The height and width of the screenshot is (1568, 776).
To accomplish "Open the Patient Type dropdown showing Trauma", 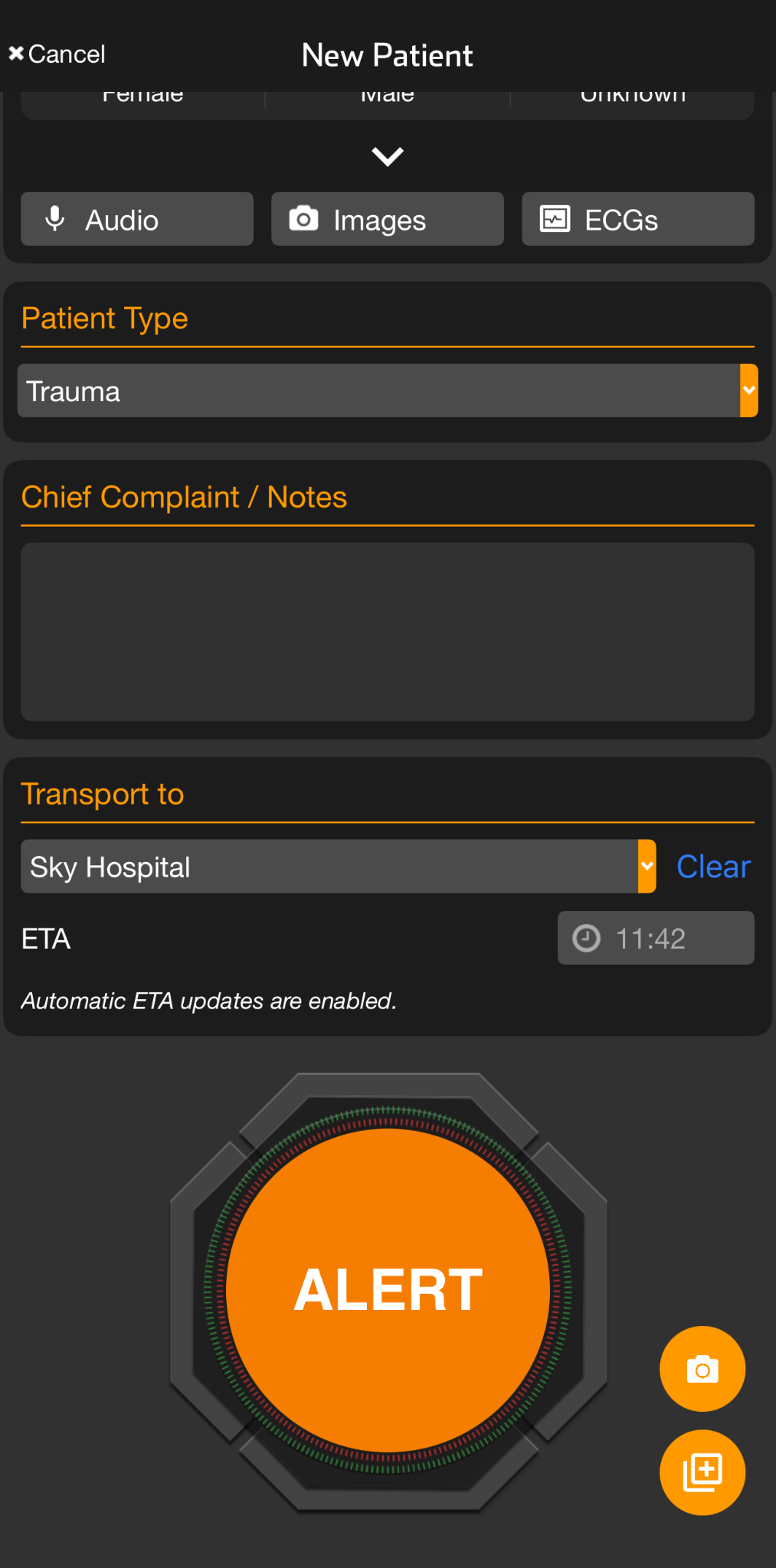I will click(388, 391).
